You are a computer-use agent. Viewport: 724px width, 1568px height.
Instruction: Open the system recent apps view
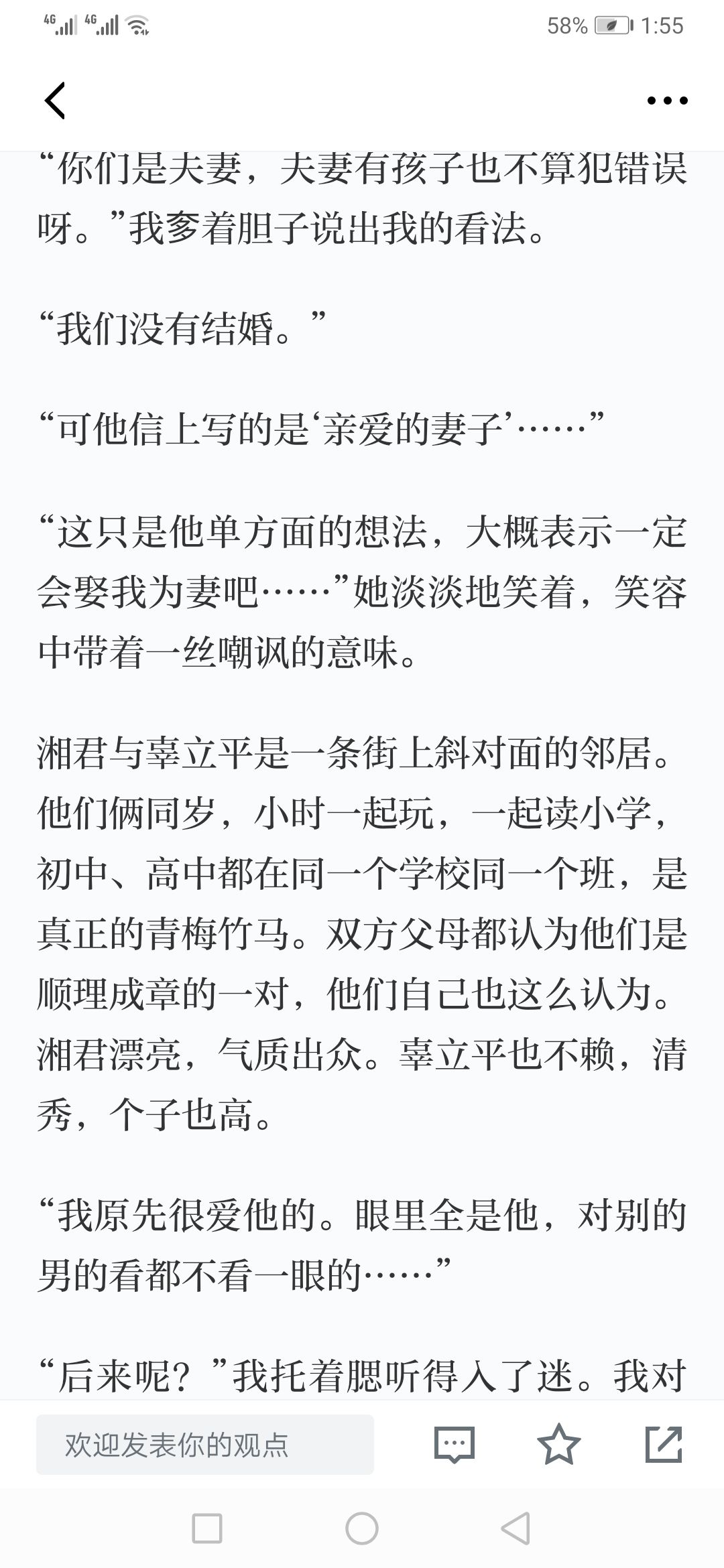pyautogui.click(x=207, y=1528)
